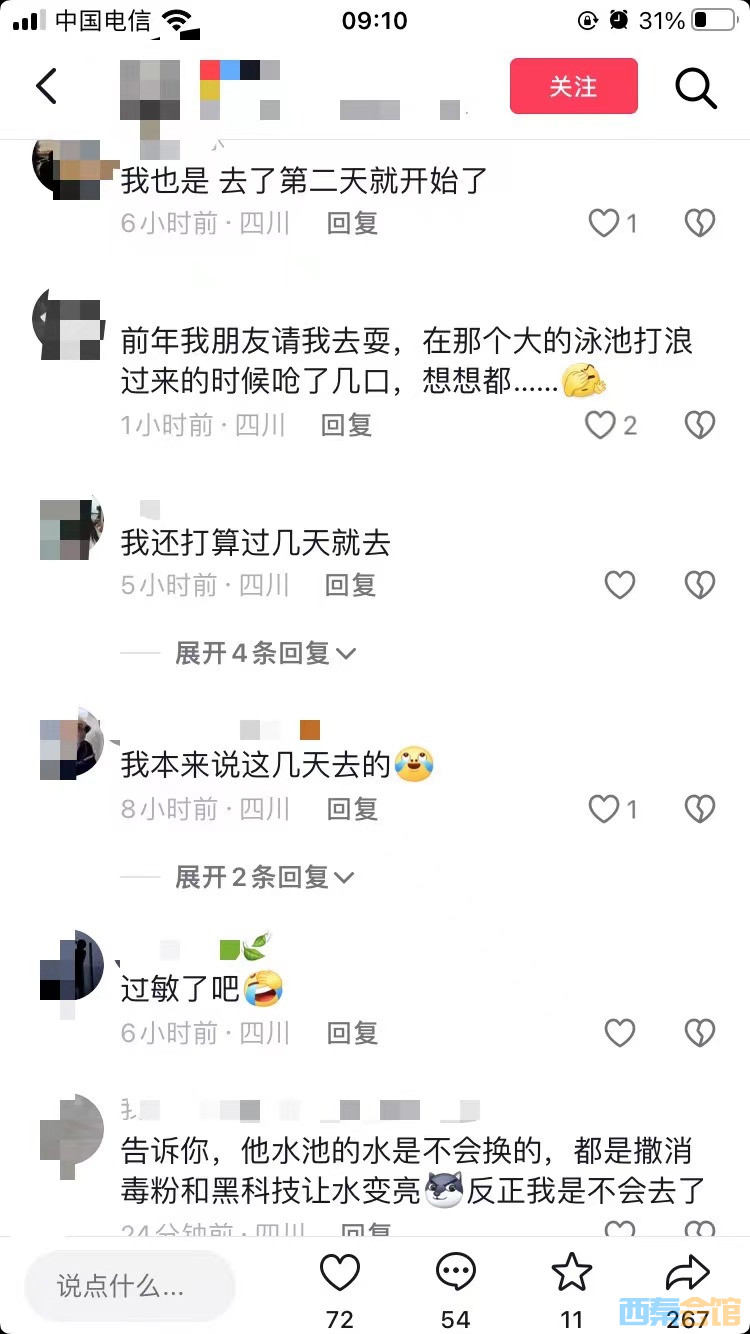Like the comment 我也是 去了第二天就开始了

[604, 223]
